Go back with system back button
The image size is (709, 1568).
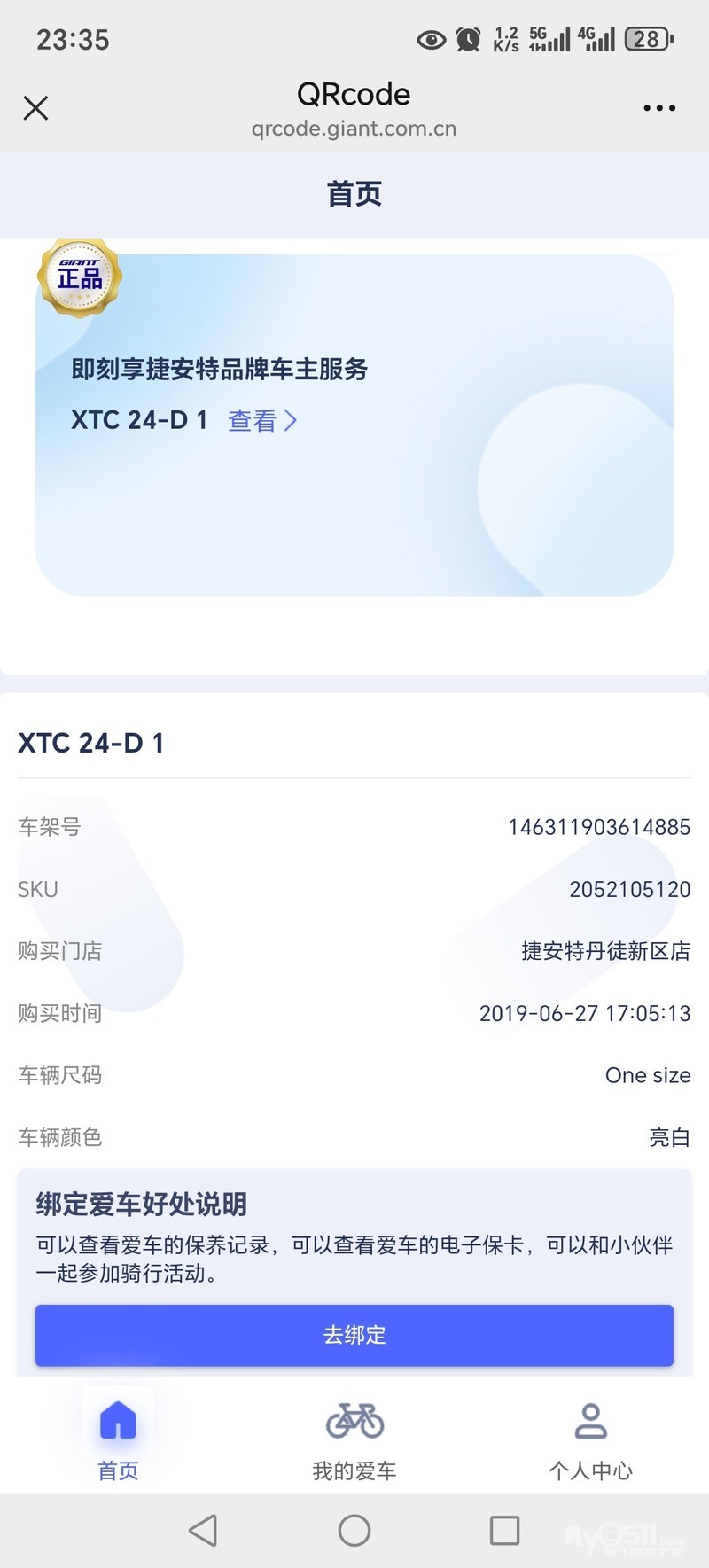tap(203, 1530)
